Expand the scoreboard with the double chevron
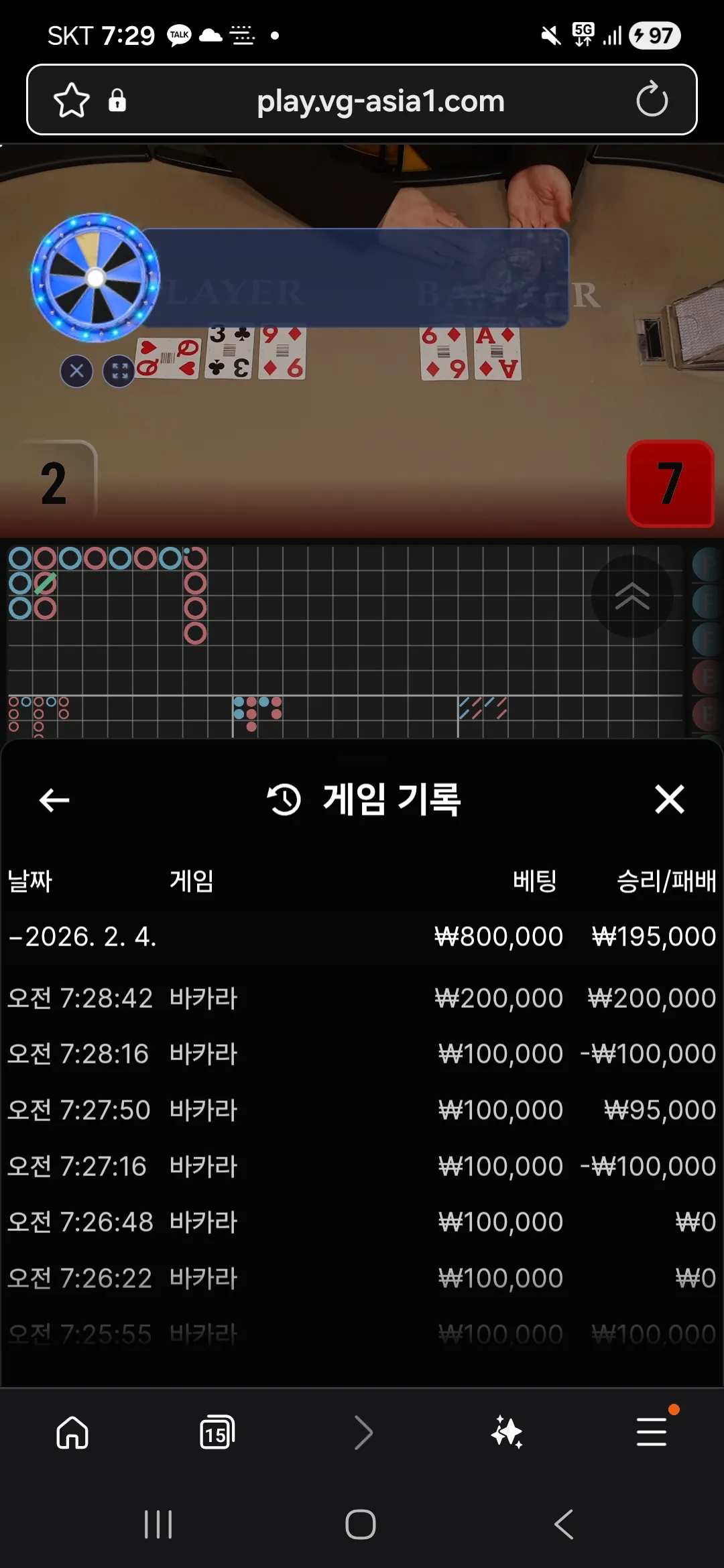 tap(632, 596)
